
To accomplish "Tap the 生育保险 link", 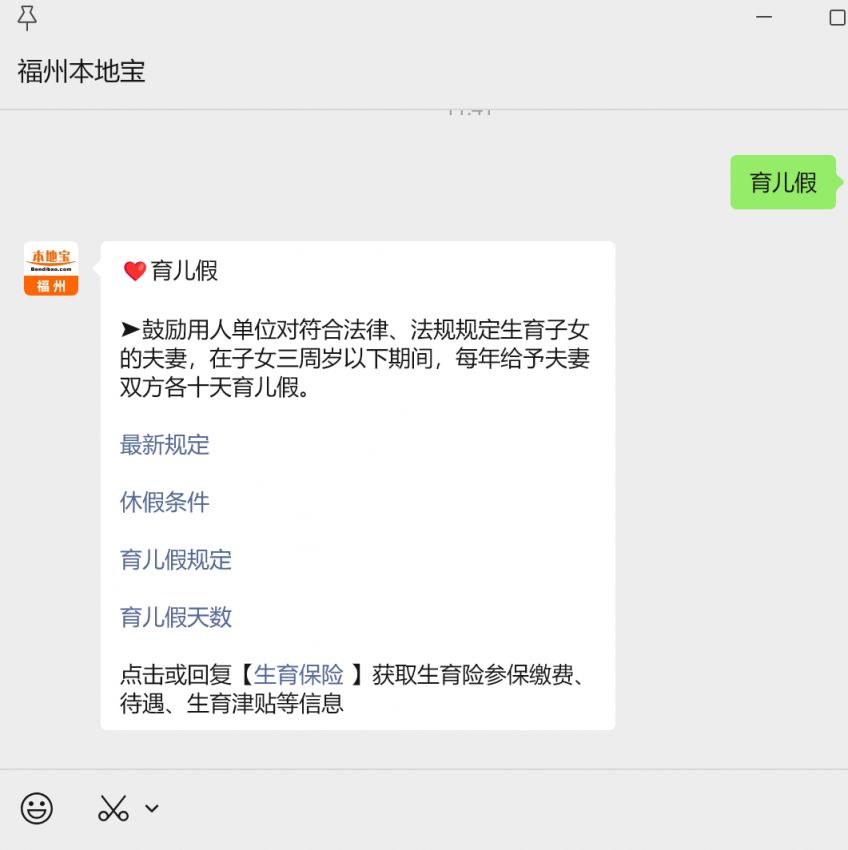I will [299, 675].
